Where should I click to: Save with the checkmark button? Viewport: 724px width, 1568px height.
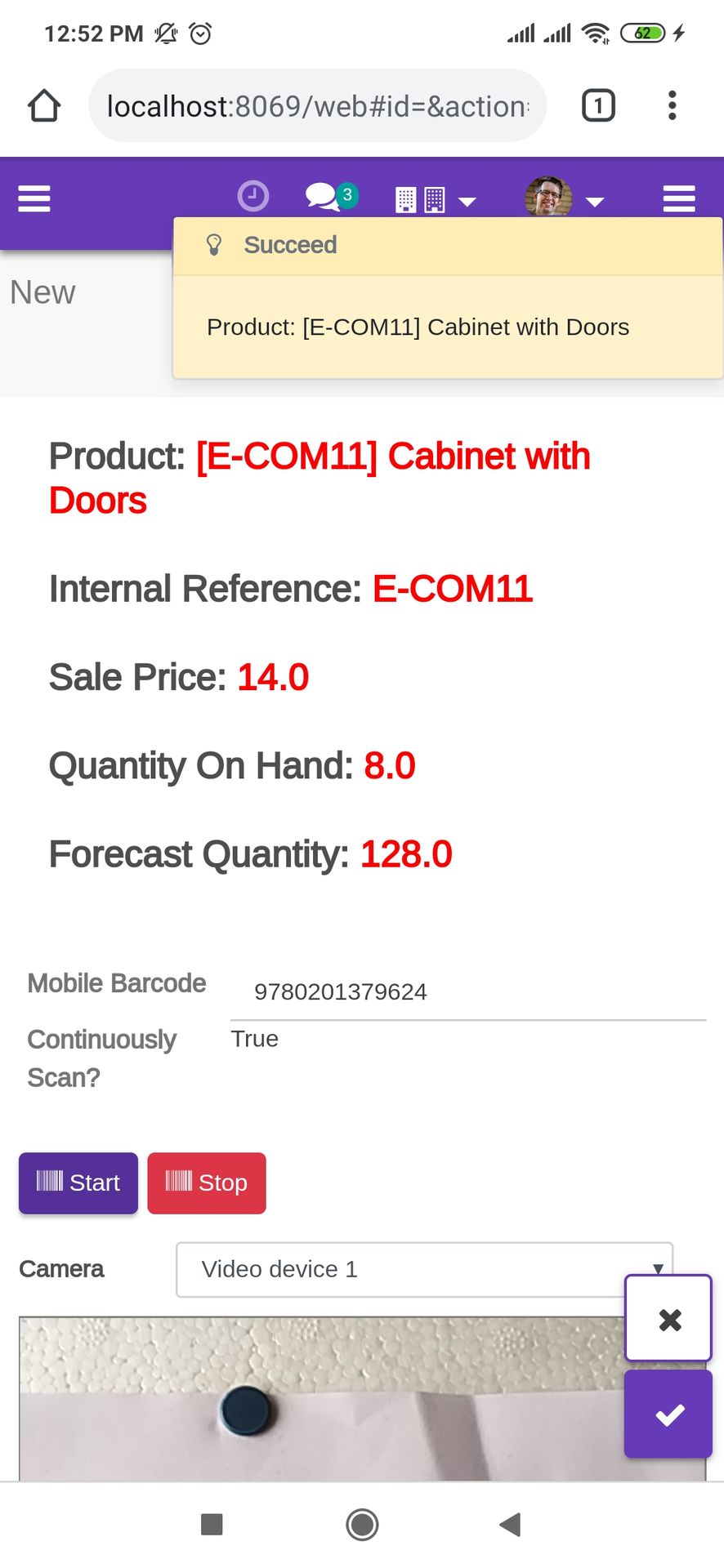[669, 1414]
